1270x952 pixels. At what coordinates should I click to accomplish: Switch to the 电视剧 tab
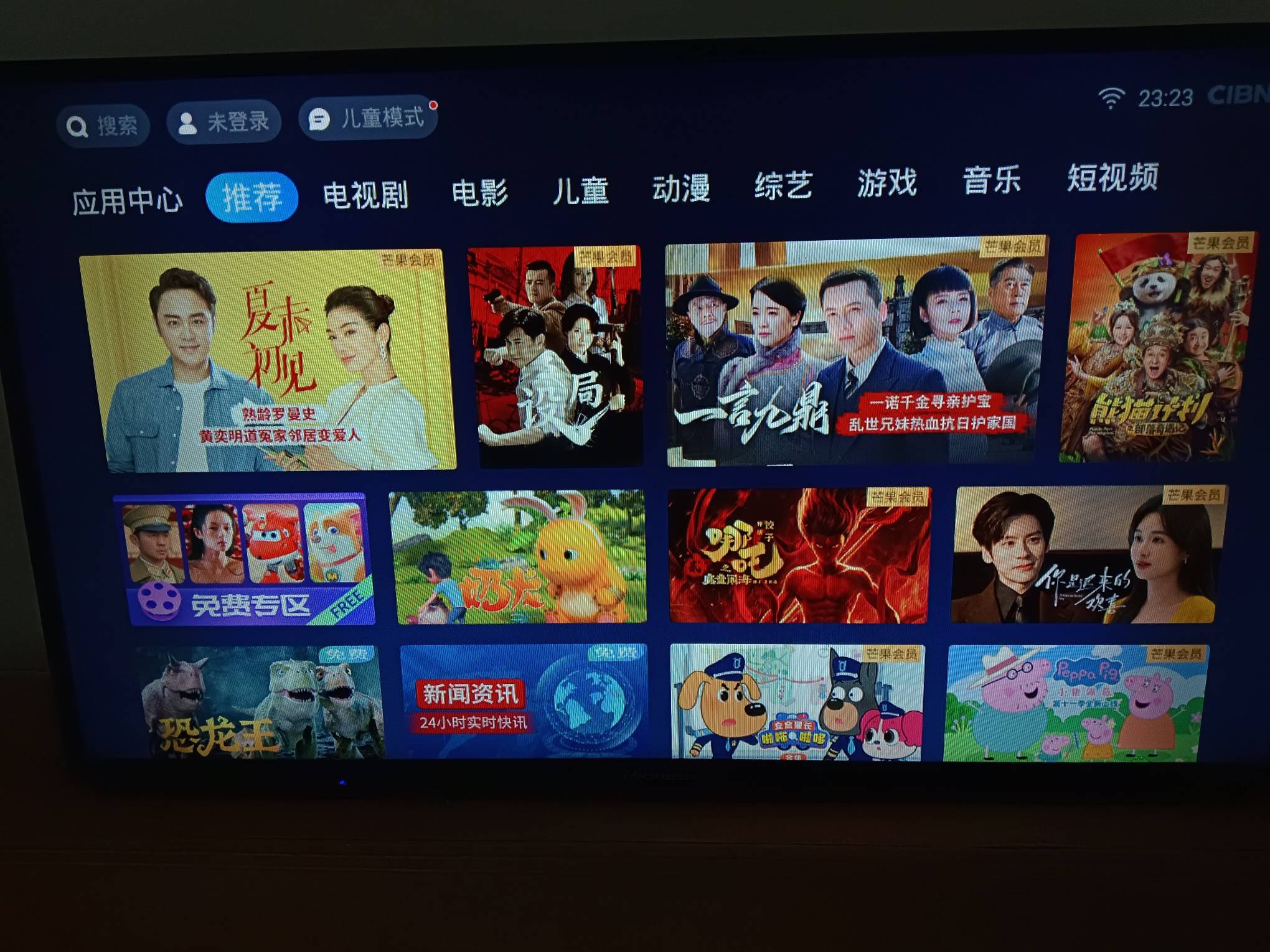[x=365, y=195]
